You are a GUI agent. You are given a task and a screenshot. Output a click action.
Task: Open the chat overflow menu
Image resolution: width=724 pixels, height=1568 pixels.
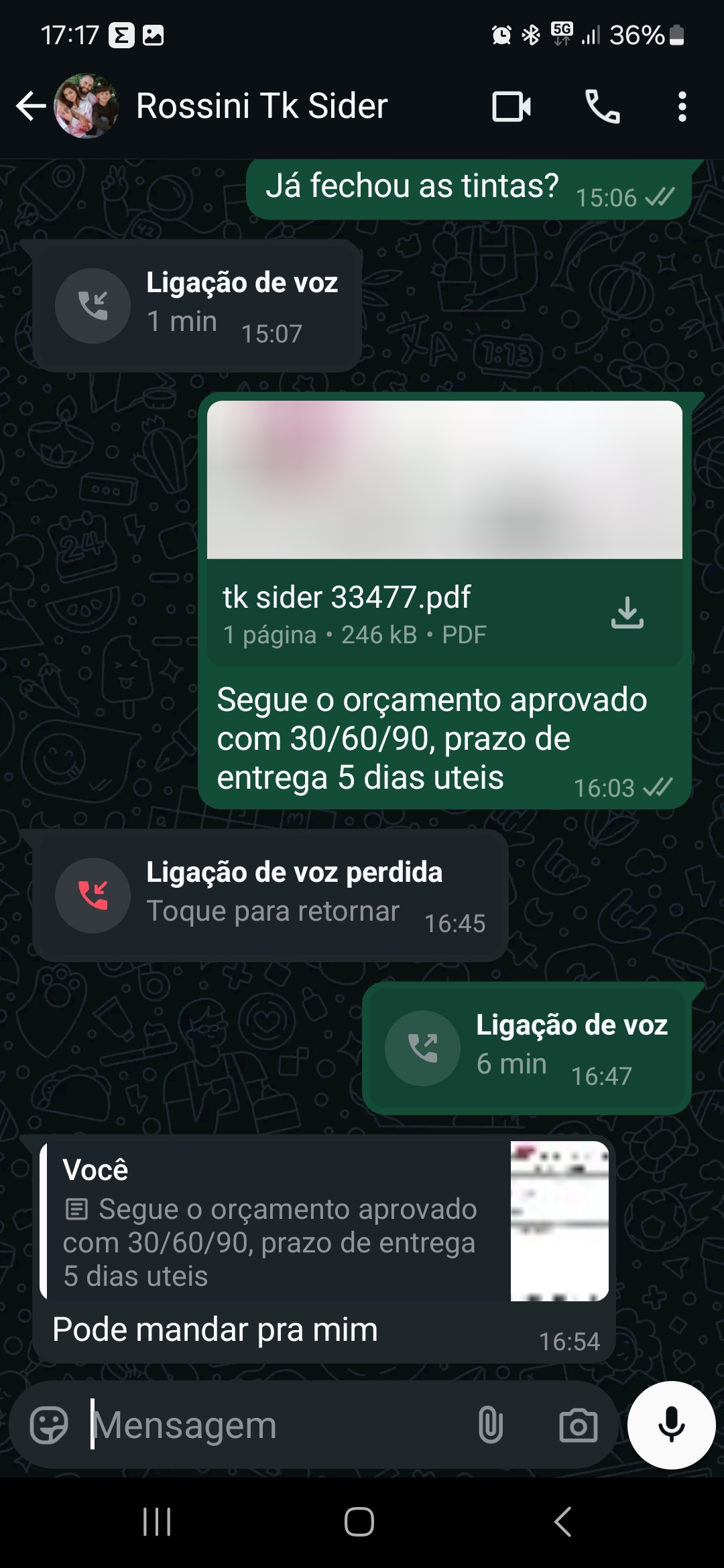(x=682, y=107)
